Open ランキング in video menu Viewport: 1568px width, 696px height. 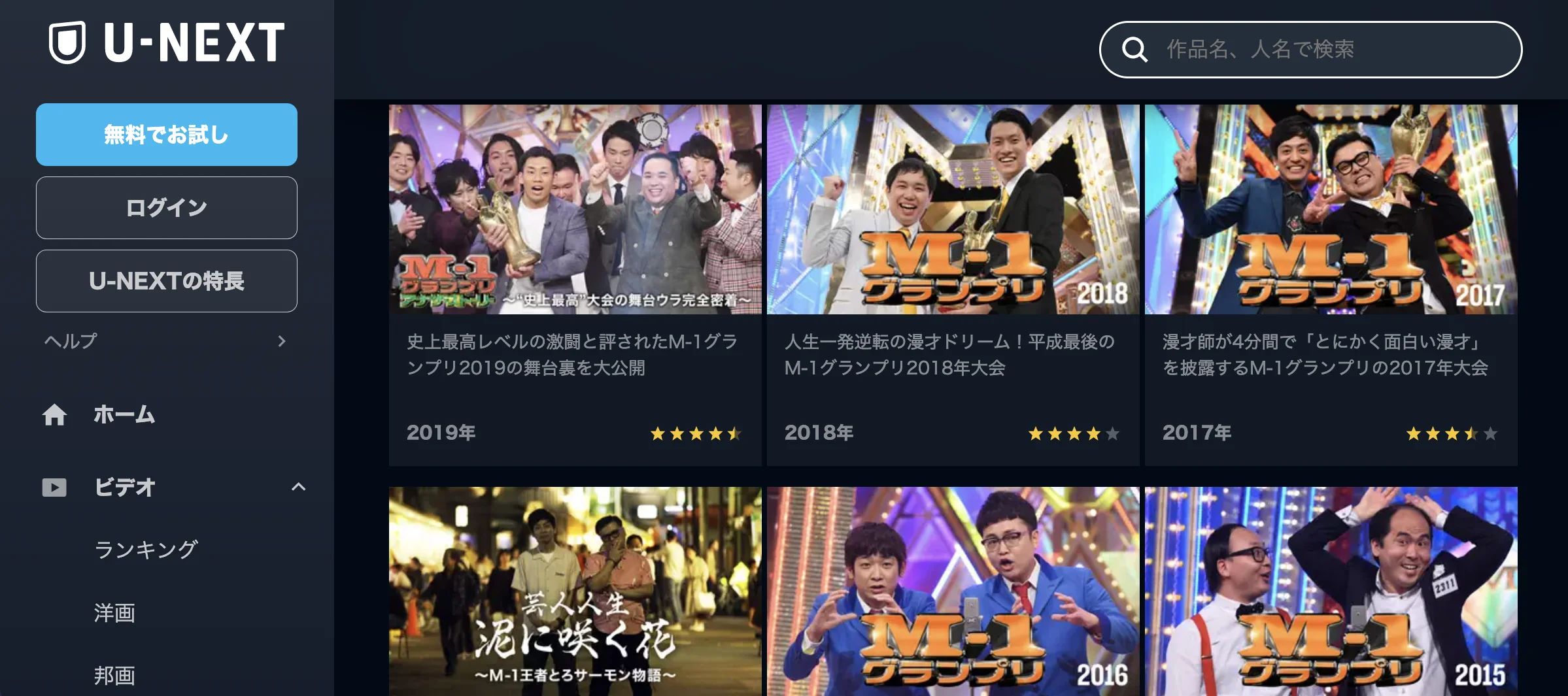pyautogui.click(x=146, y=550)
